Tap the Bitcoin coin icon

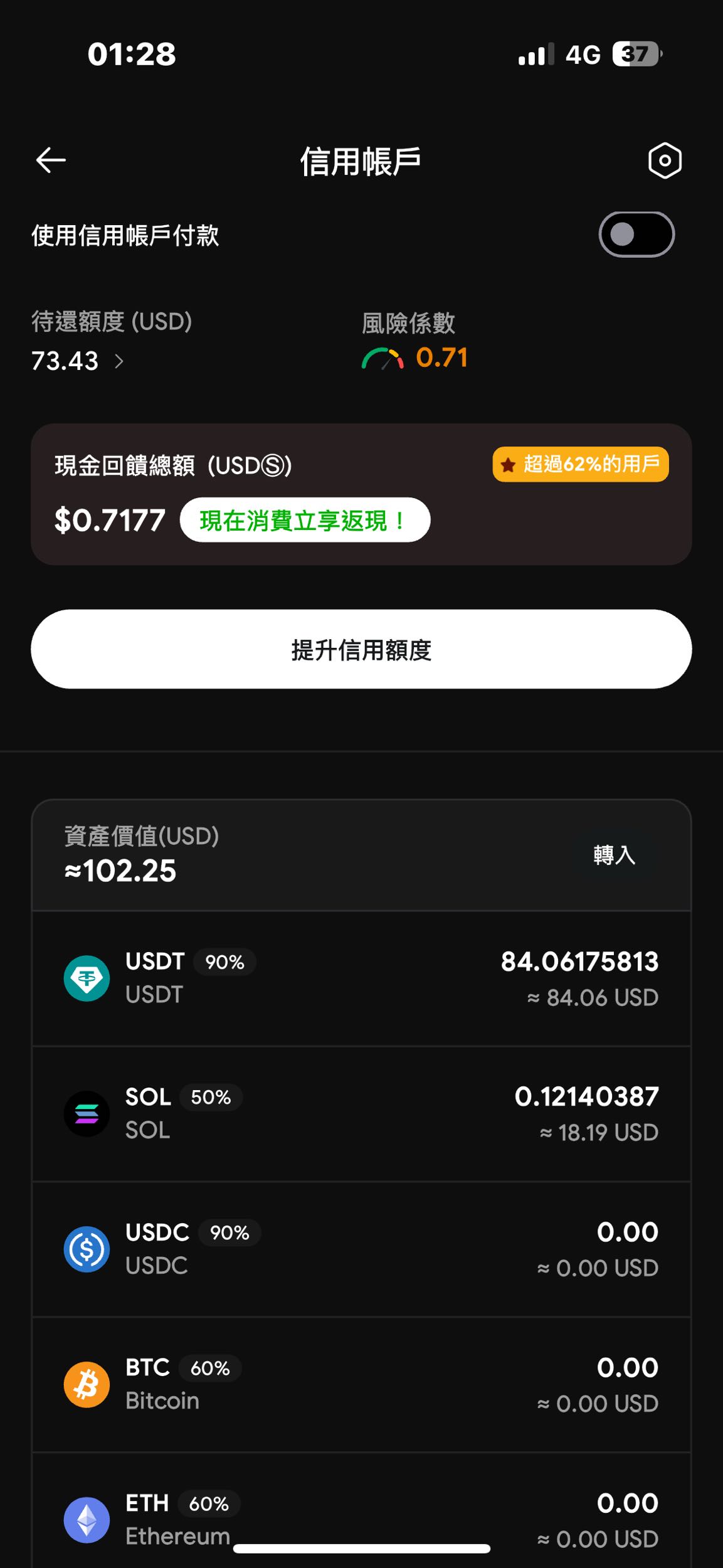point(87,1384)
